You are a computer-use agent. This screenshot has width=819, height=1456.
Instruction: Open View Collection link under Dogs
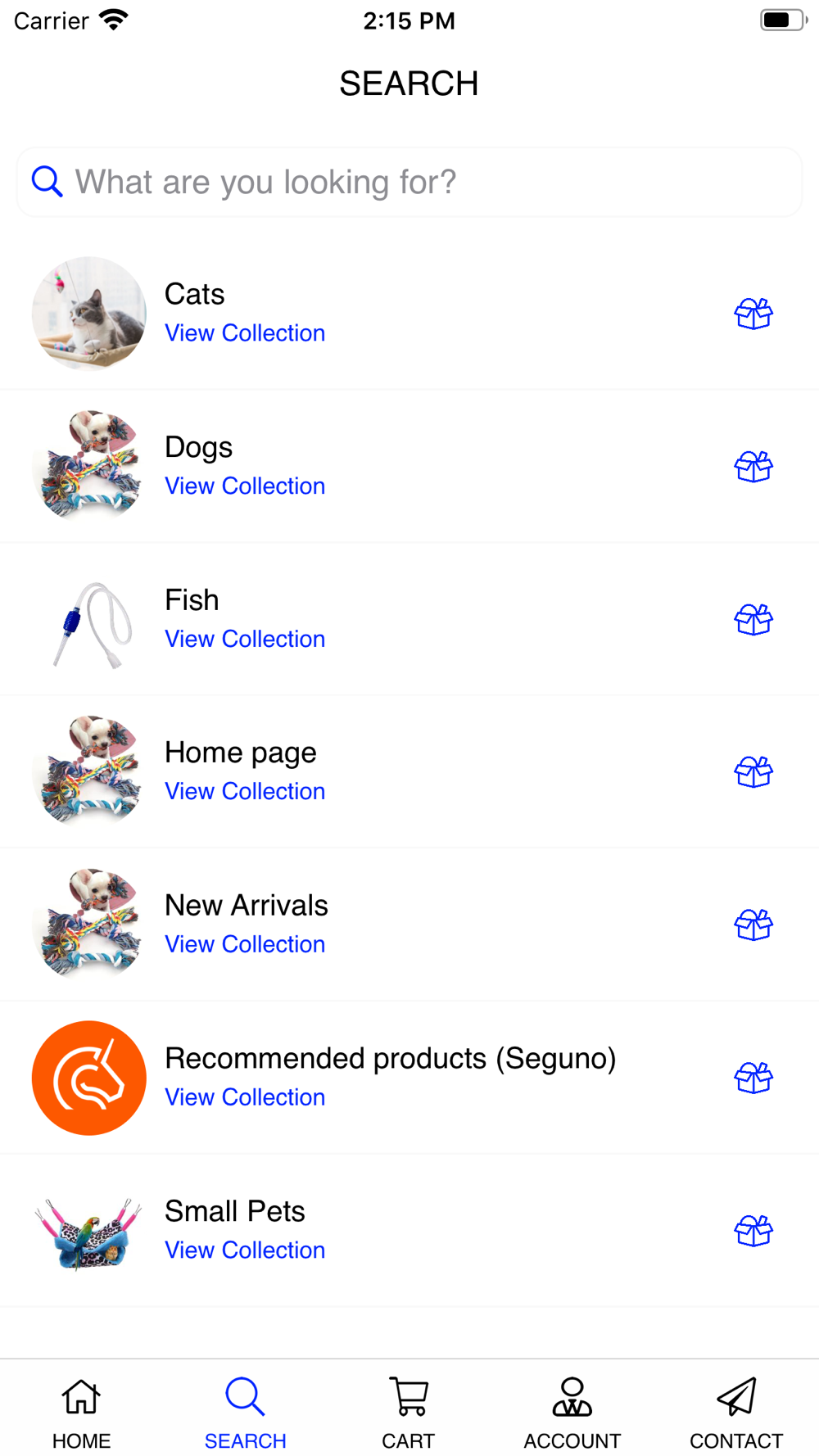point(245,486)
